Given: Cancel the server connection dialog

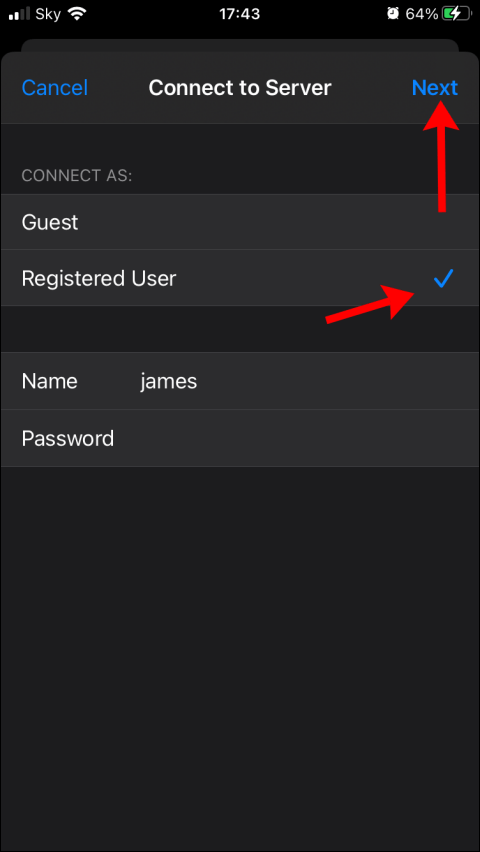Looking at the screenshot, I should coord(54,87).
